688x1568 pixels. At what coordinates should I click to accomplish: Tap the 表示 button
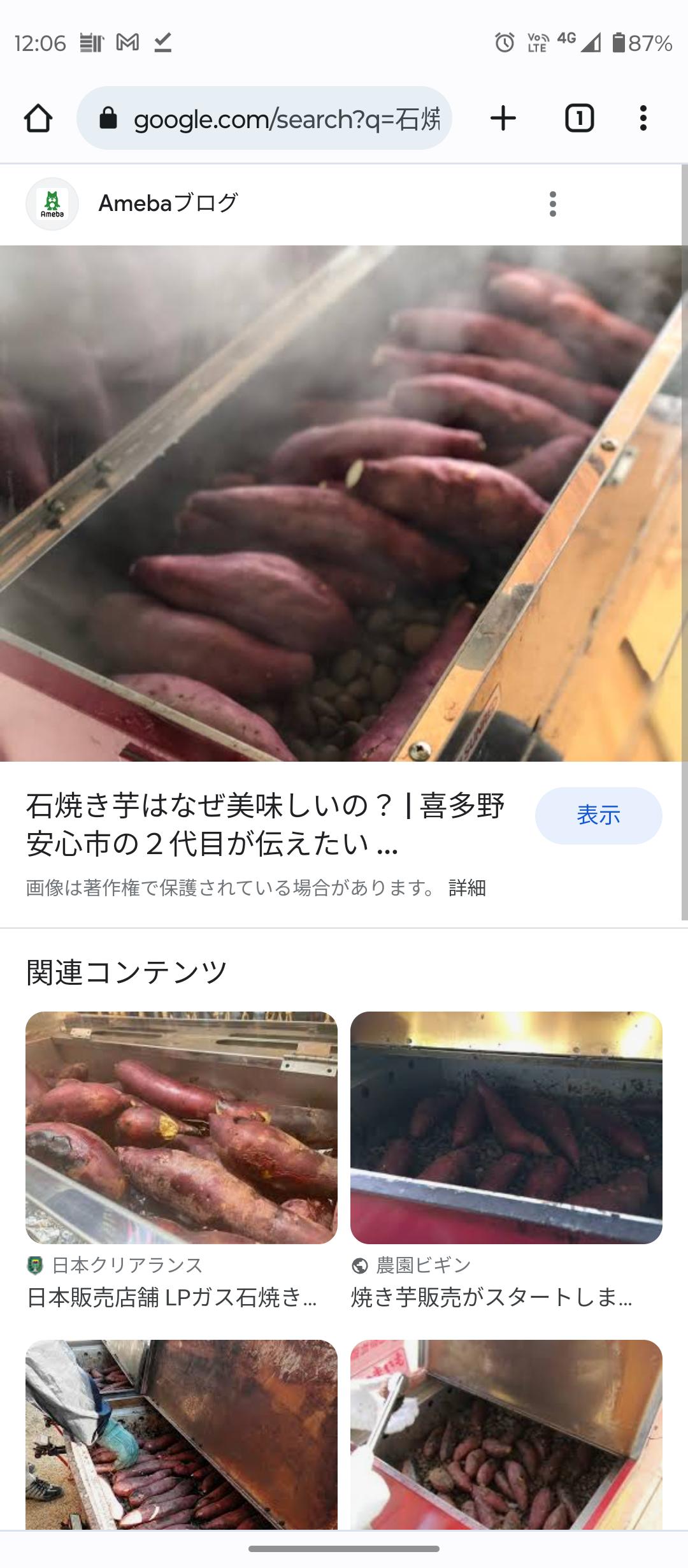598,815
